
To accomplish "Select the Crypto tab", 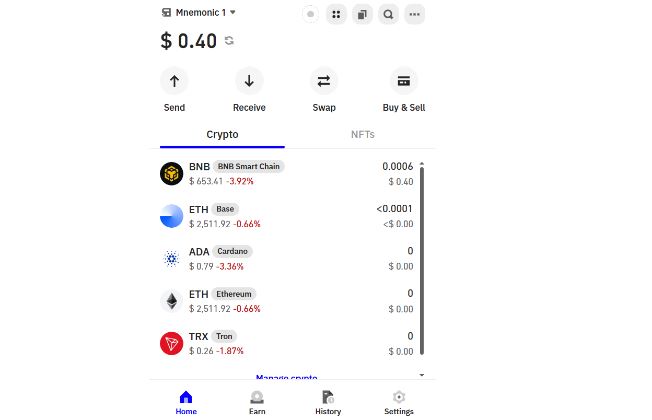I will coord(222,134).
